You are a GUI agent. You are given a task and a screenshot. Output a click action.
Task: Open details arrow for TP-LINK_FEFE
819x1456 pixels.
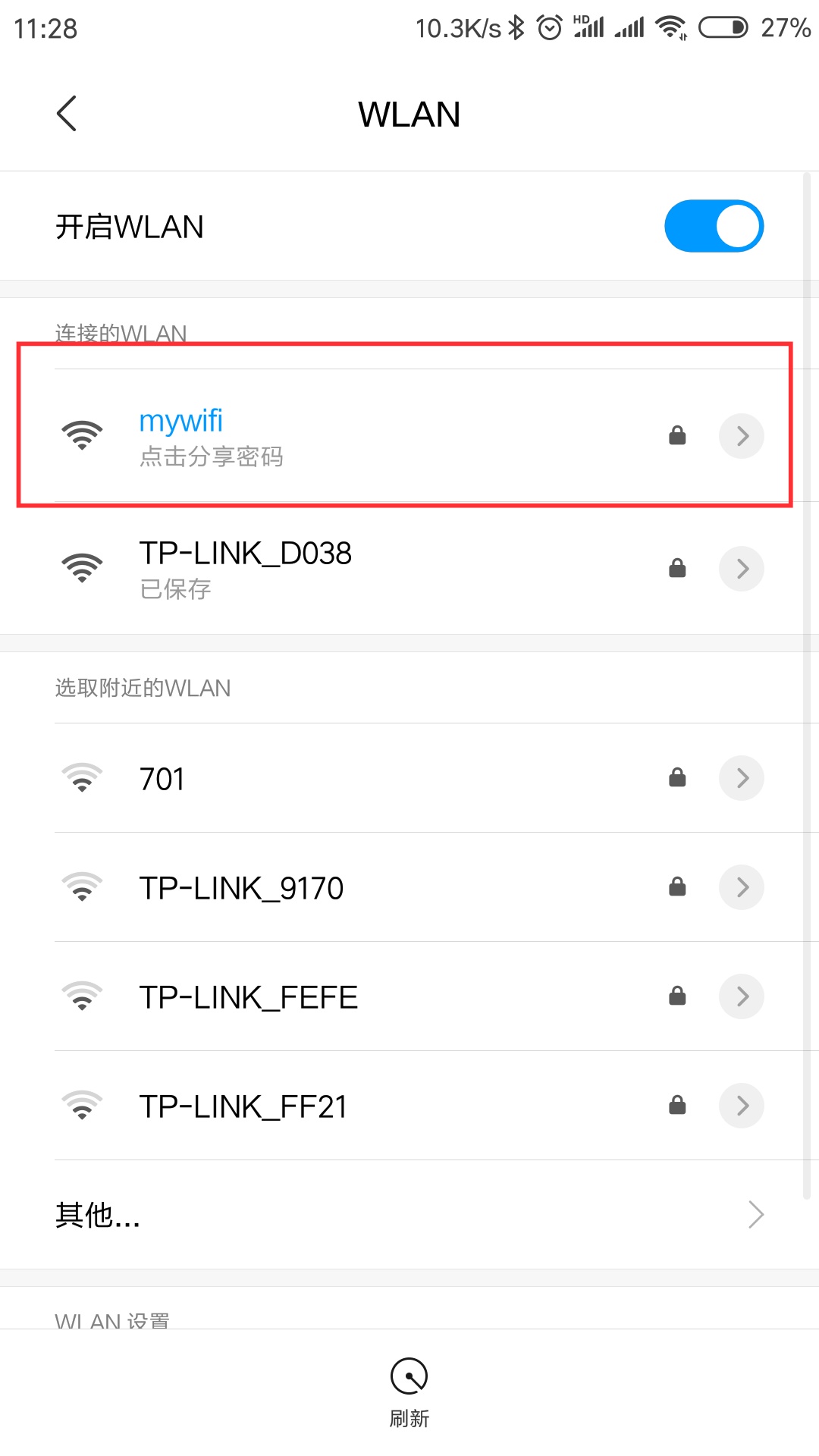[741, 996]
